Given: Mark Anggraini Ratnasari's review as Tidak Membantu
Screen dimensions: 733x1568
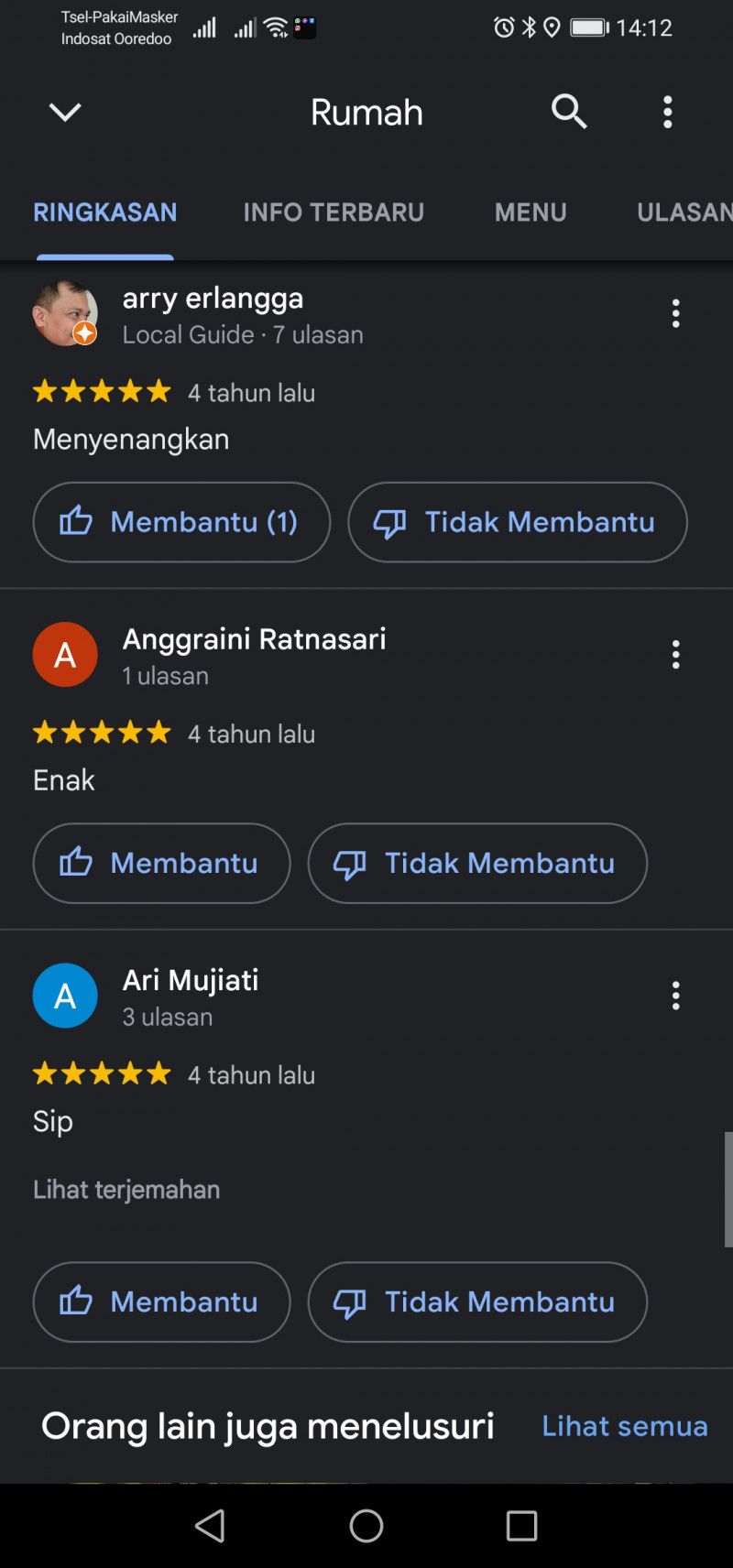Looking at the screenshot, I should (476, 863).
